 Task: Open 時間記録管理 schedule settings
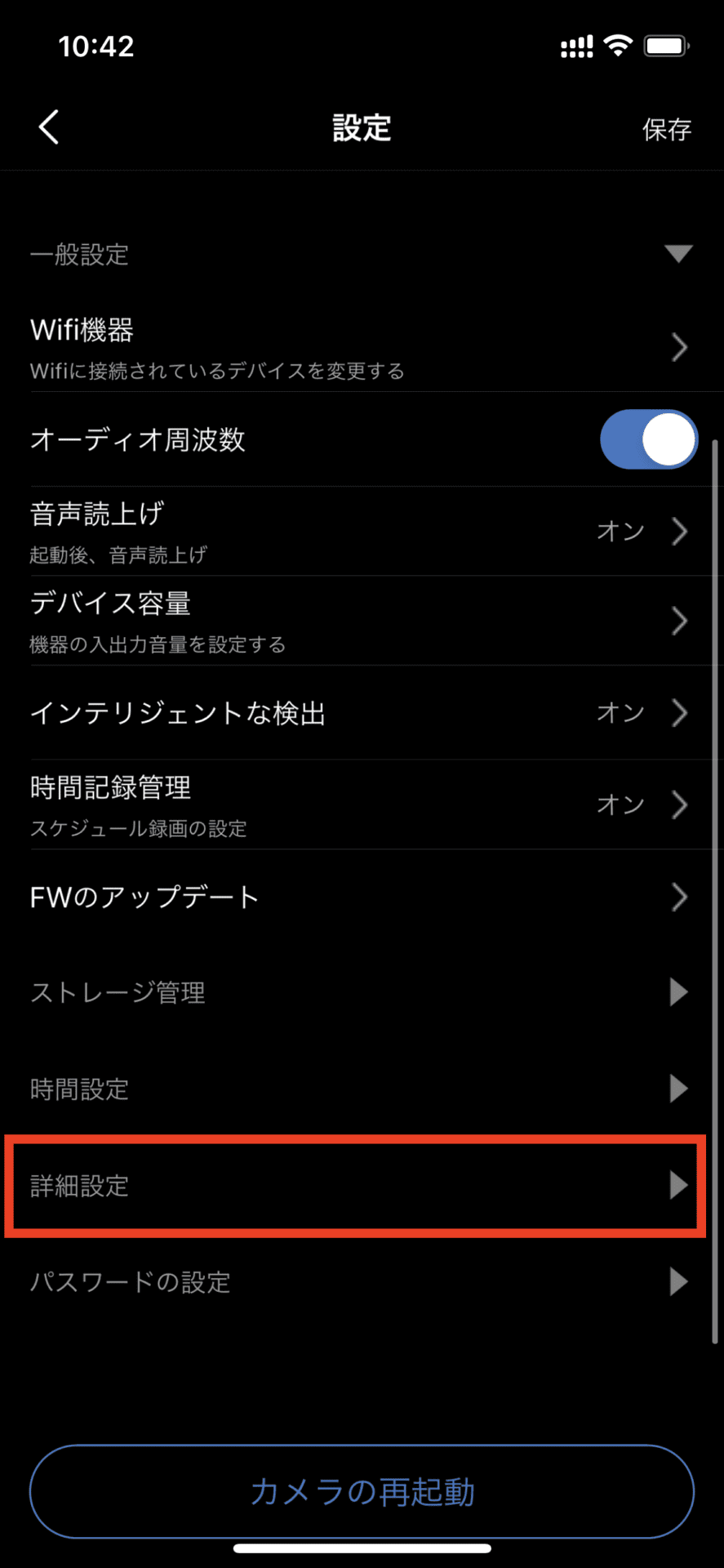click(x=359, y=805)
